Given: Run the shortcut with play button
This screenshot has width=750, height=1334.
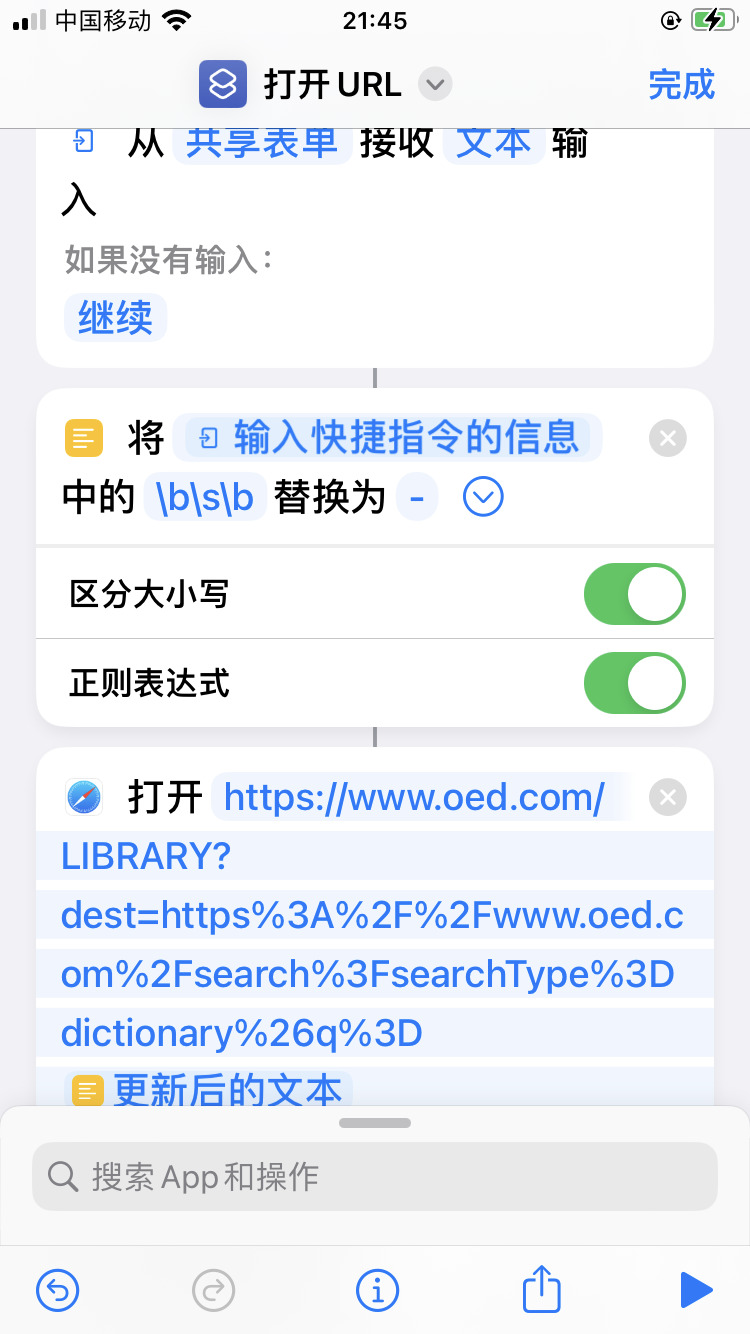Looking at the screenshot, I should pyautogui.click(x=696, y=1291).
